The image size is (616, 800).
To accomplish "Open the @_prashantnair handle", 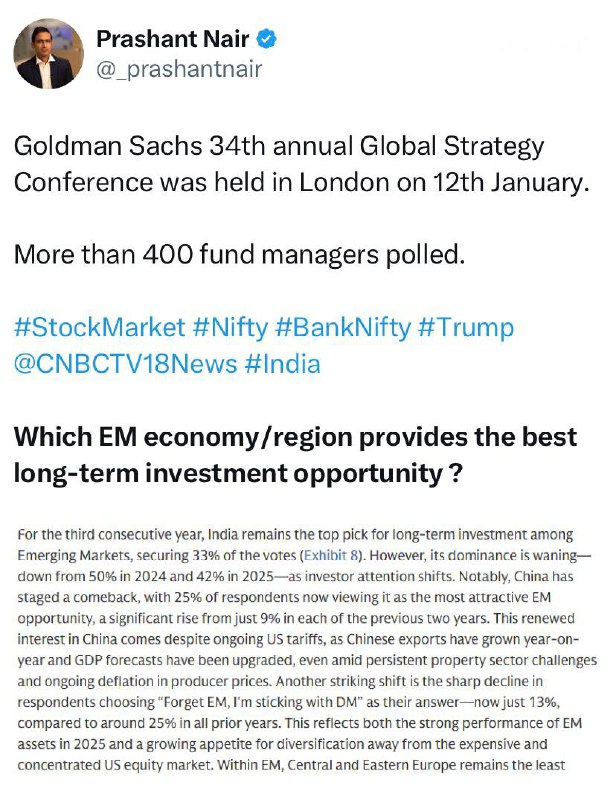I will pyautogui.click(x=179, y=69).
